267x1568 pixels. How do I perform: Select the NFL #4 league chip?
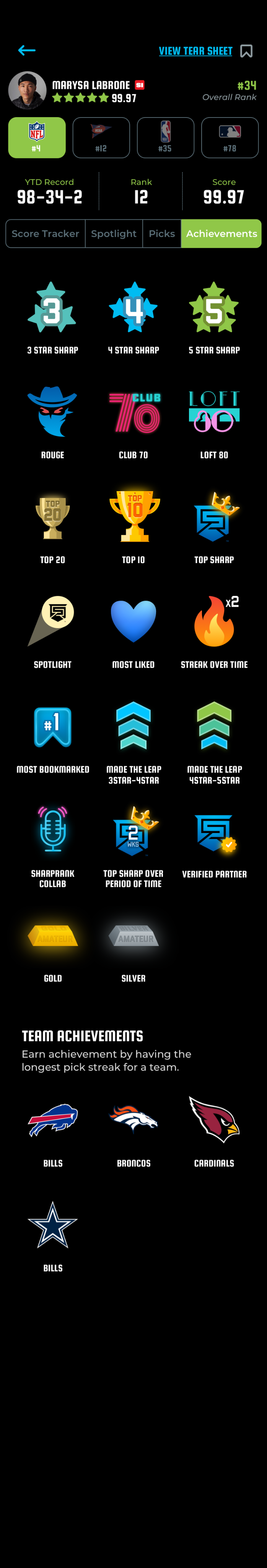coord(37,137)
